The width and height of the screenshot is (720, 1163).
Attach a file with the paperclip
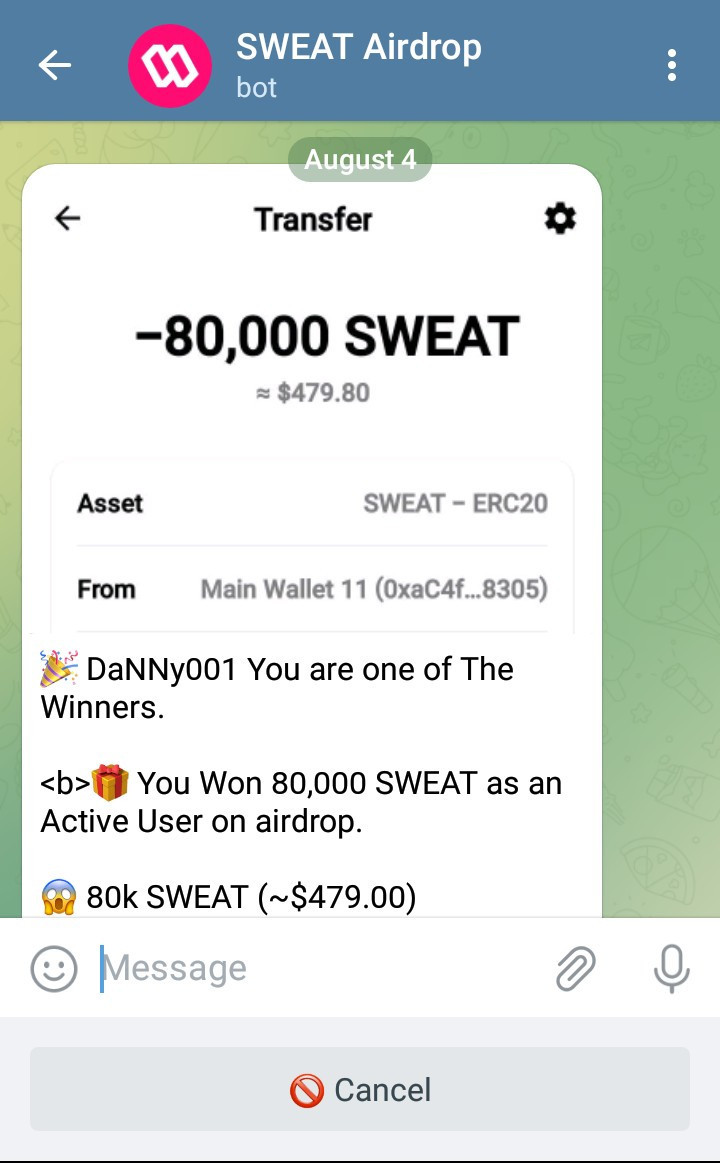click(575, 968)
